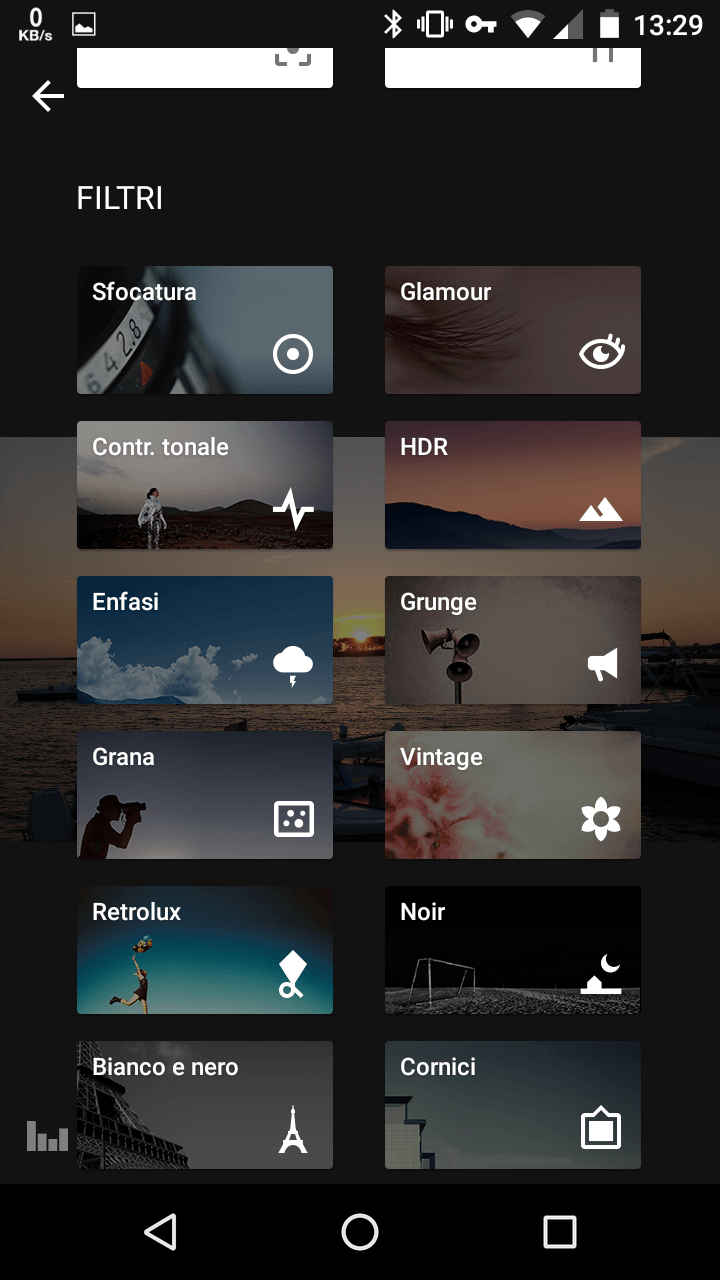
Task: Show the histogram icon
Action: pyautogui.click(x=47, y=1135)
